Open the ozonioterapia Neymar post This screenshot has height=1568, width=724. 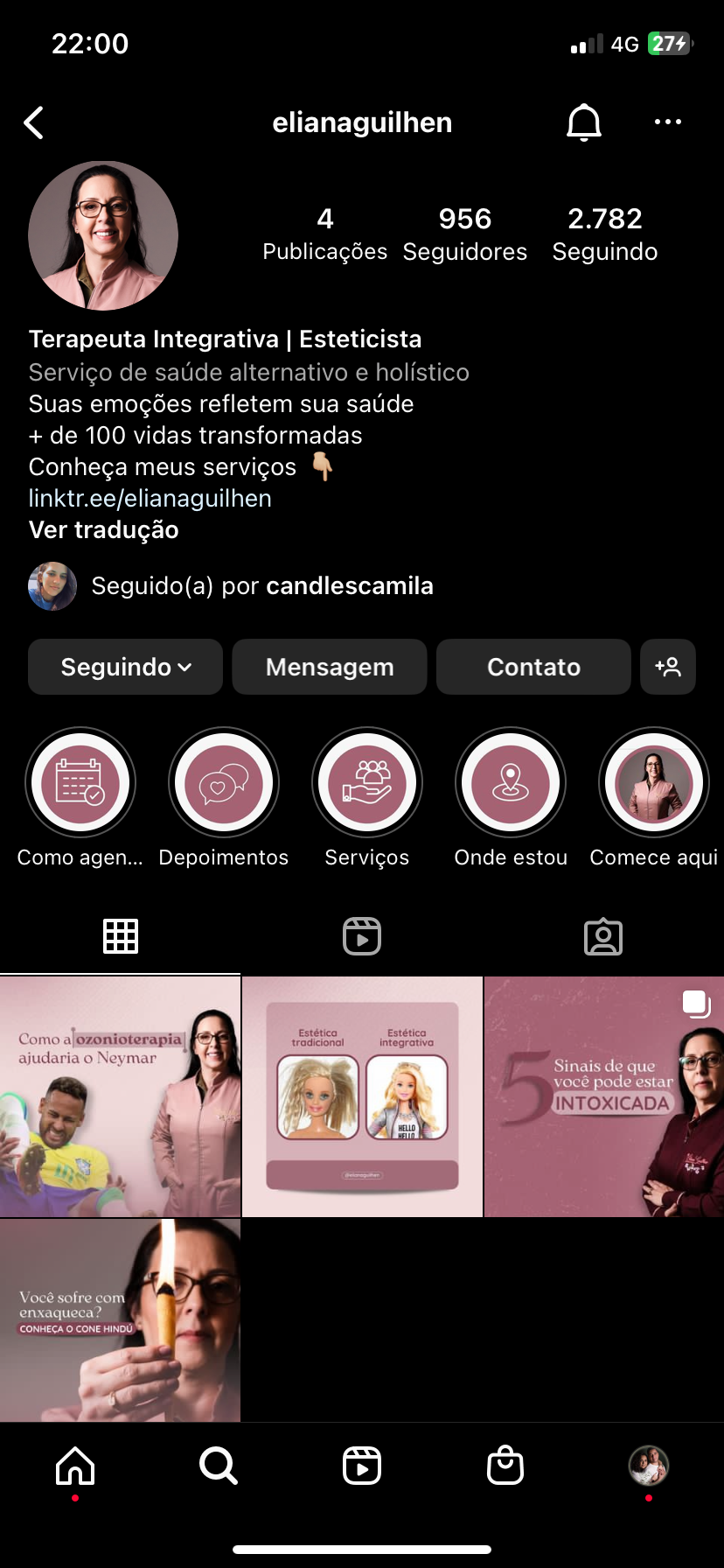(120, 1097)
